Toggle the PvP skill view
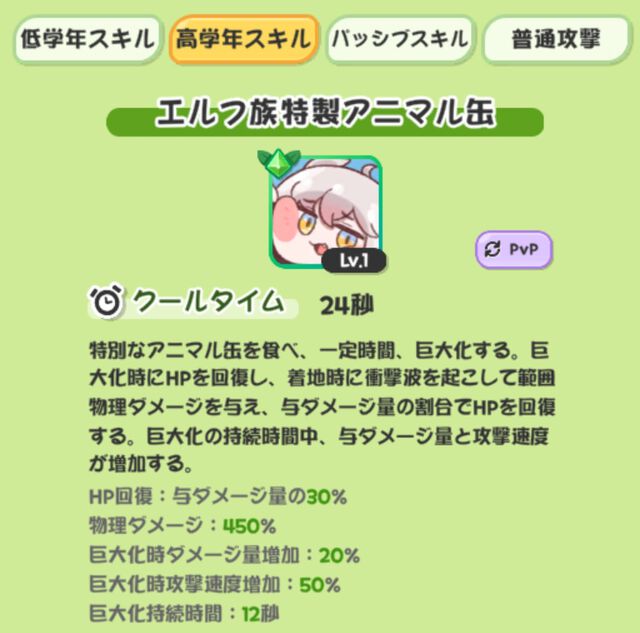The width and height of the screenshot is (640, 633). 514,249
